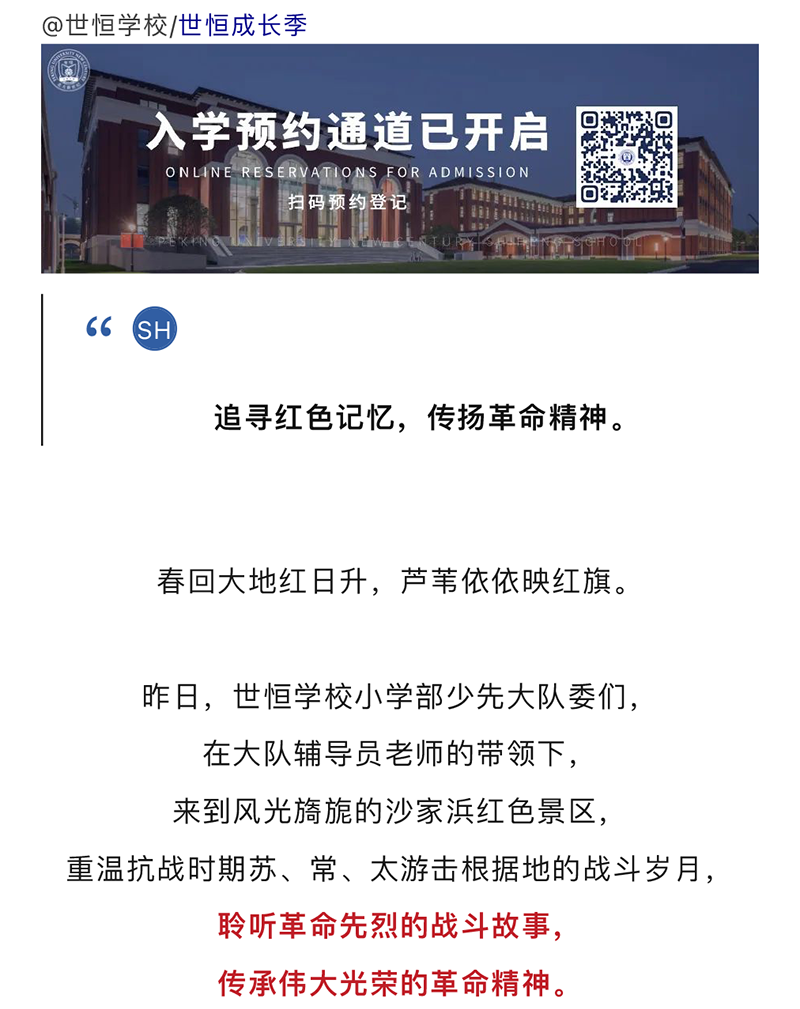800x1009 pixels.
Task: Open the 世恒成长季 topic link
Action: [x=243, y=25]
